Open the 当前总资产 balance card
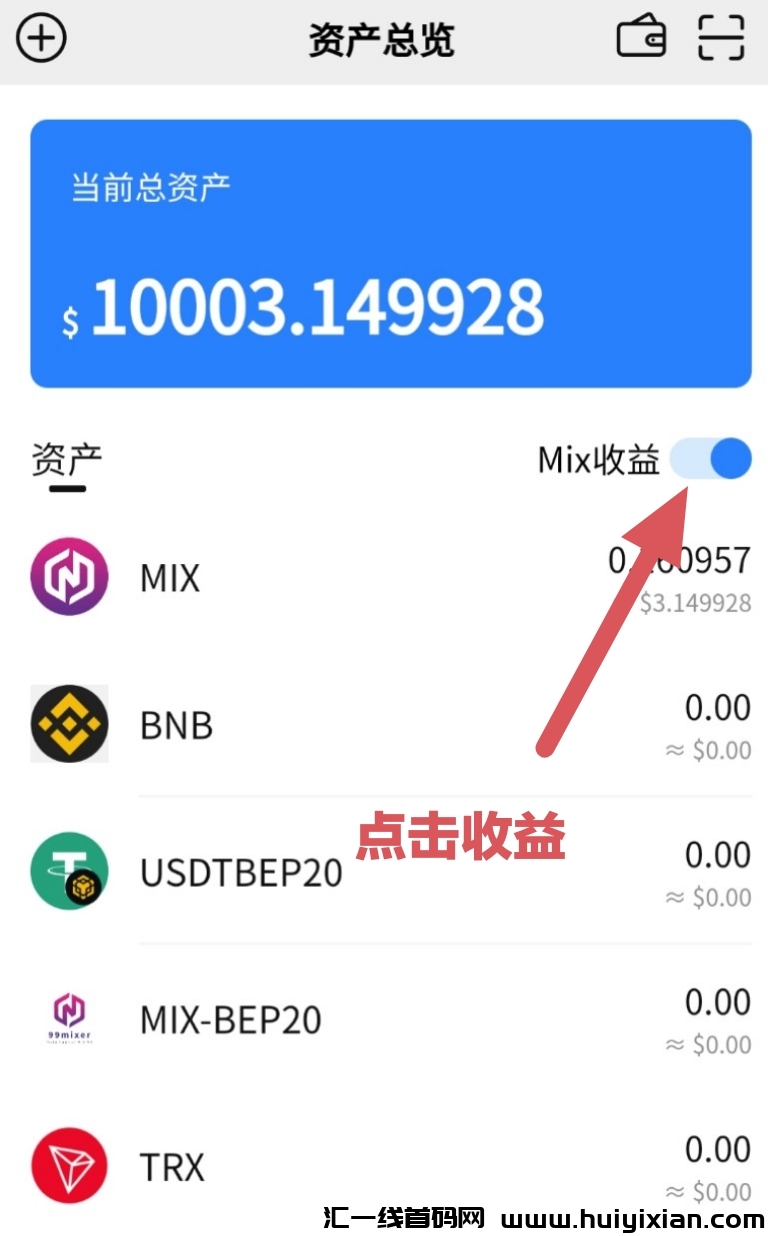768x1236 pixels. point(390,253)
